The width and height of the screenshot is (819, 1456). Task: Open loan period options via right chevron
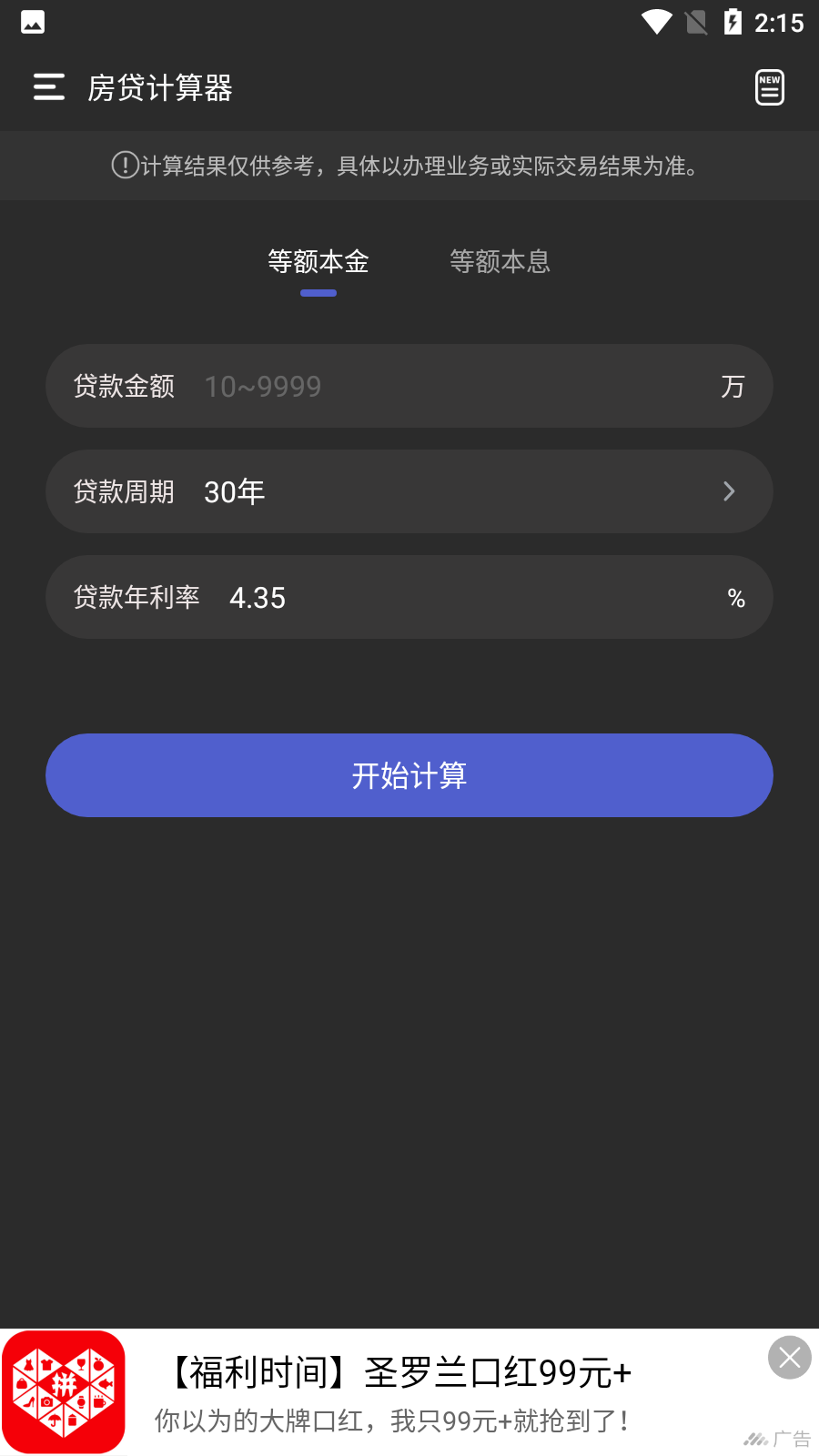729,491
